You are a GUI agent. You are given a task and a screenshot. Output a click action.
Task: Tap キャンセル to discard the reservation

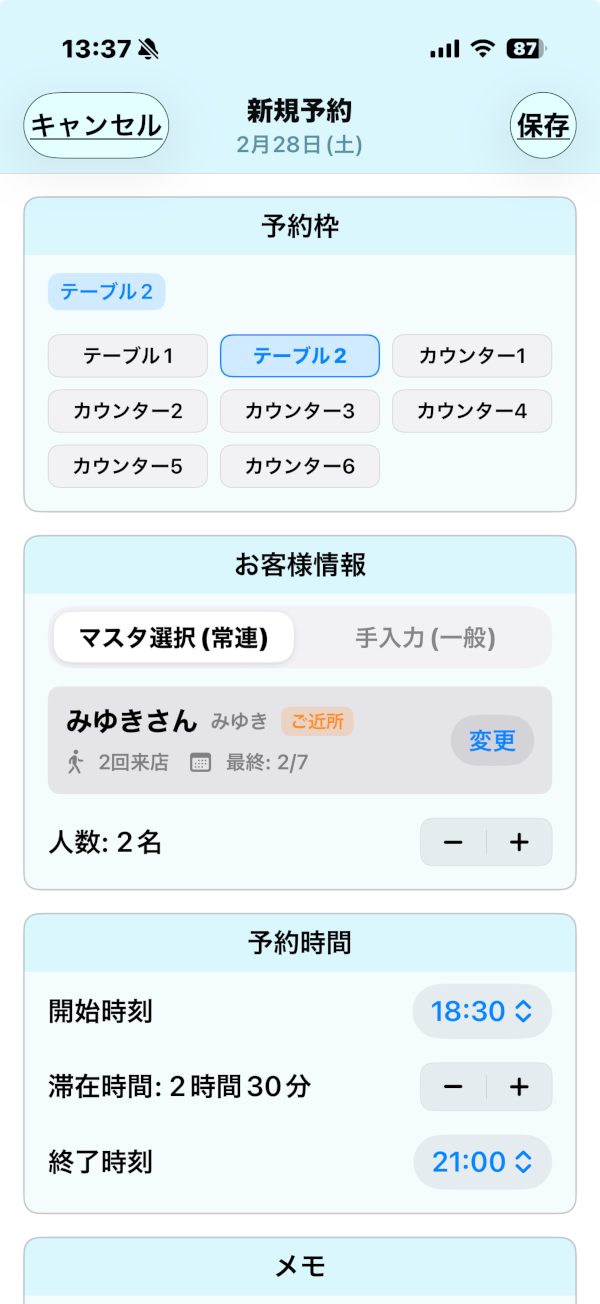tap(96, 126)
